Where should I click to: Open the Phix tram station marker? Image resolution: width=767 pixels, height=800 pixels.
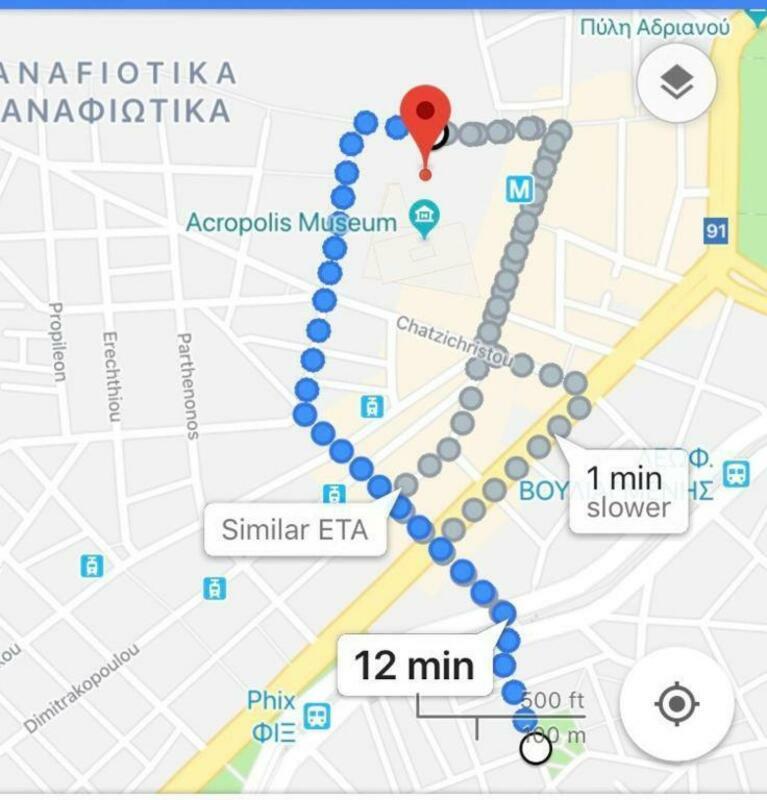point(317,716)
